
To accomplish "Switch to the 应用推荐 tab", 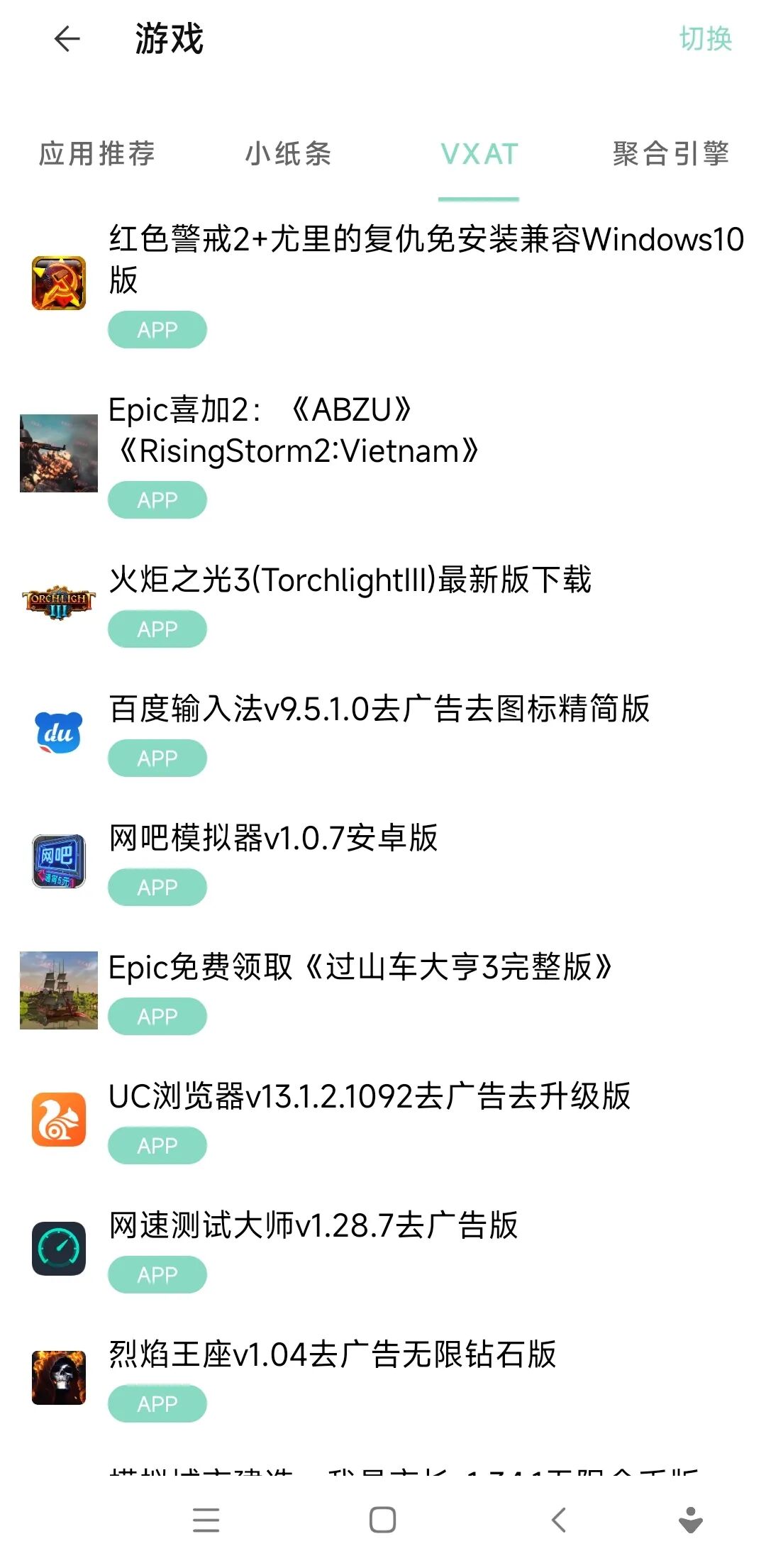I will (x=97, y=154).
